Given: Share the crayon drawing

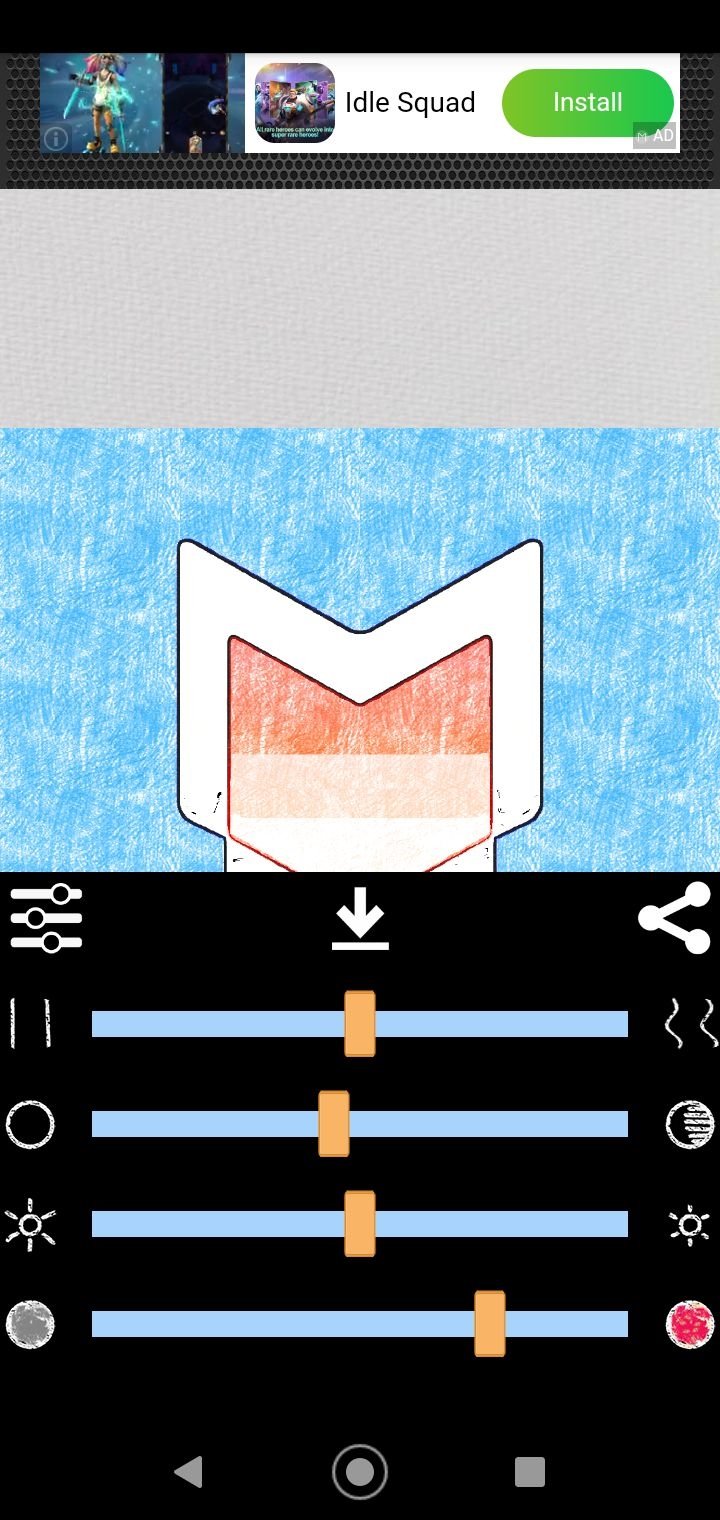Looking at the screenshot, I should pos(675,917).
